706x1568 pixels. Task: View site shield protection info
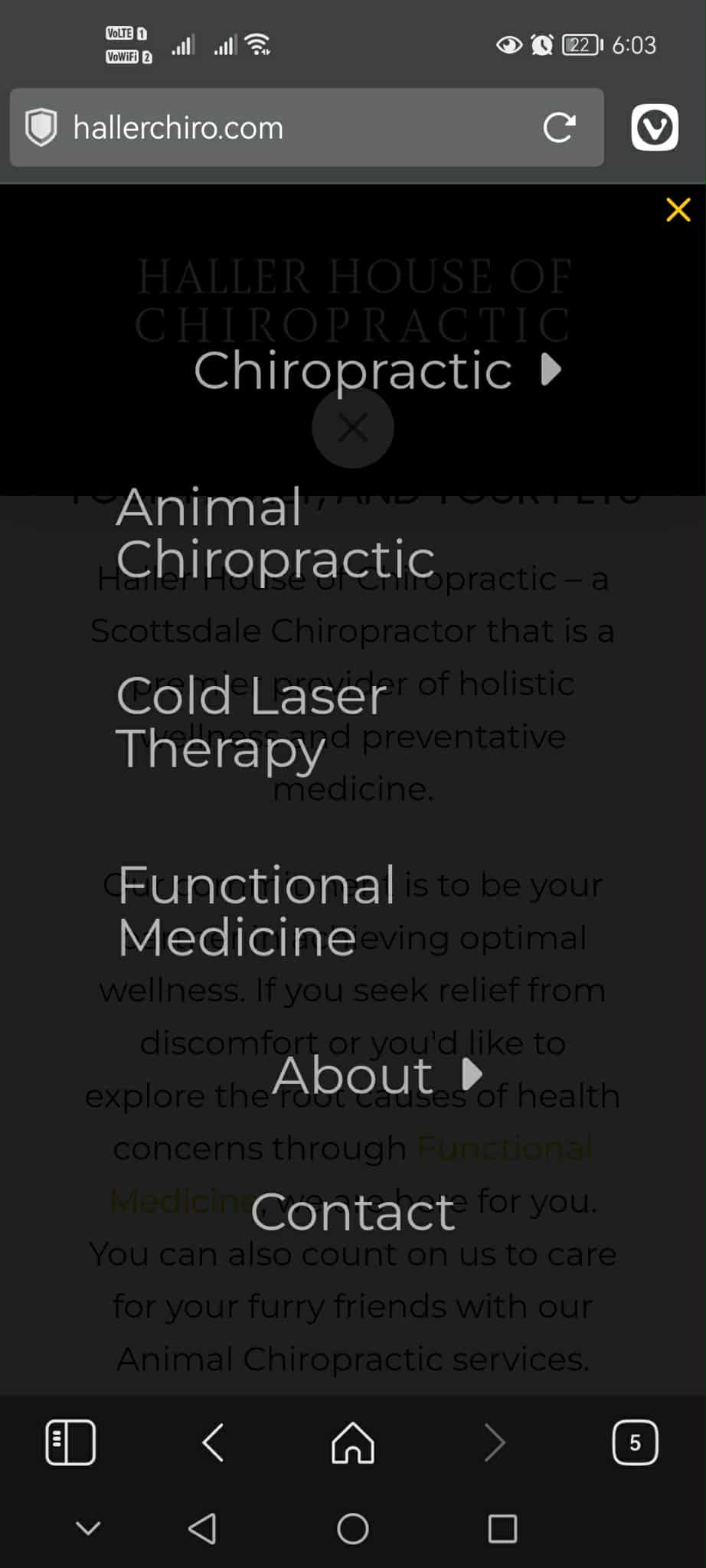[x=41, y=127]
